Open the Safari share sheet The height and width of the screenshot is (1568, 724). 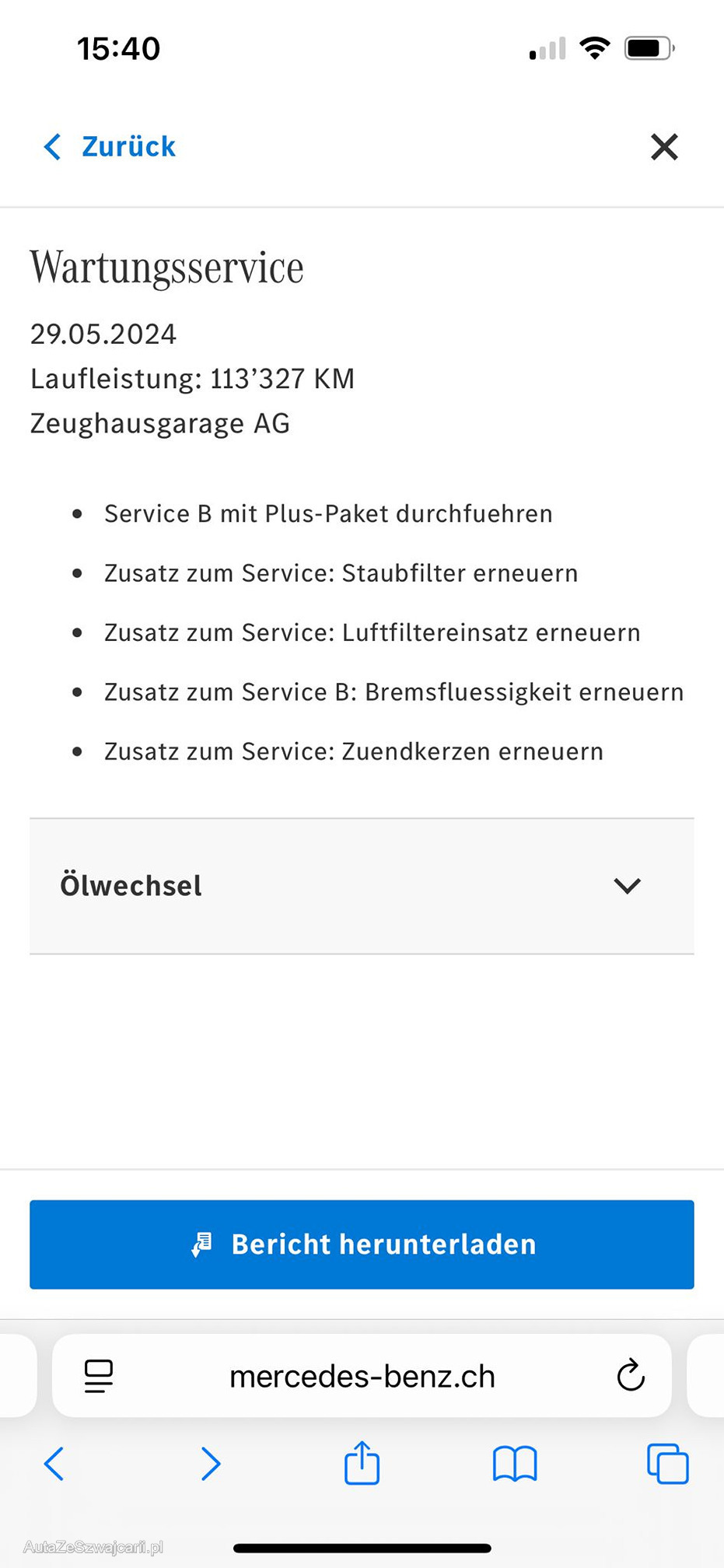coord(362,1462)
